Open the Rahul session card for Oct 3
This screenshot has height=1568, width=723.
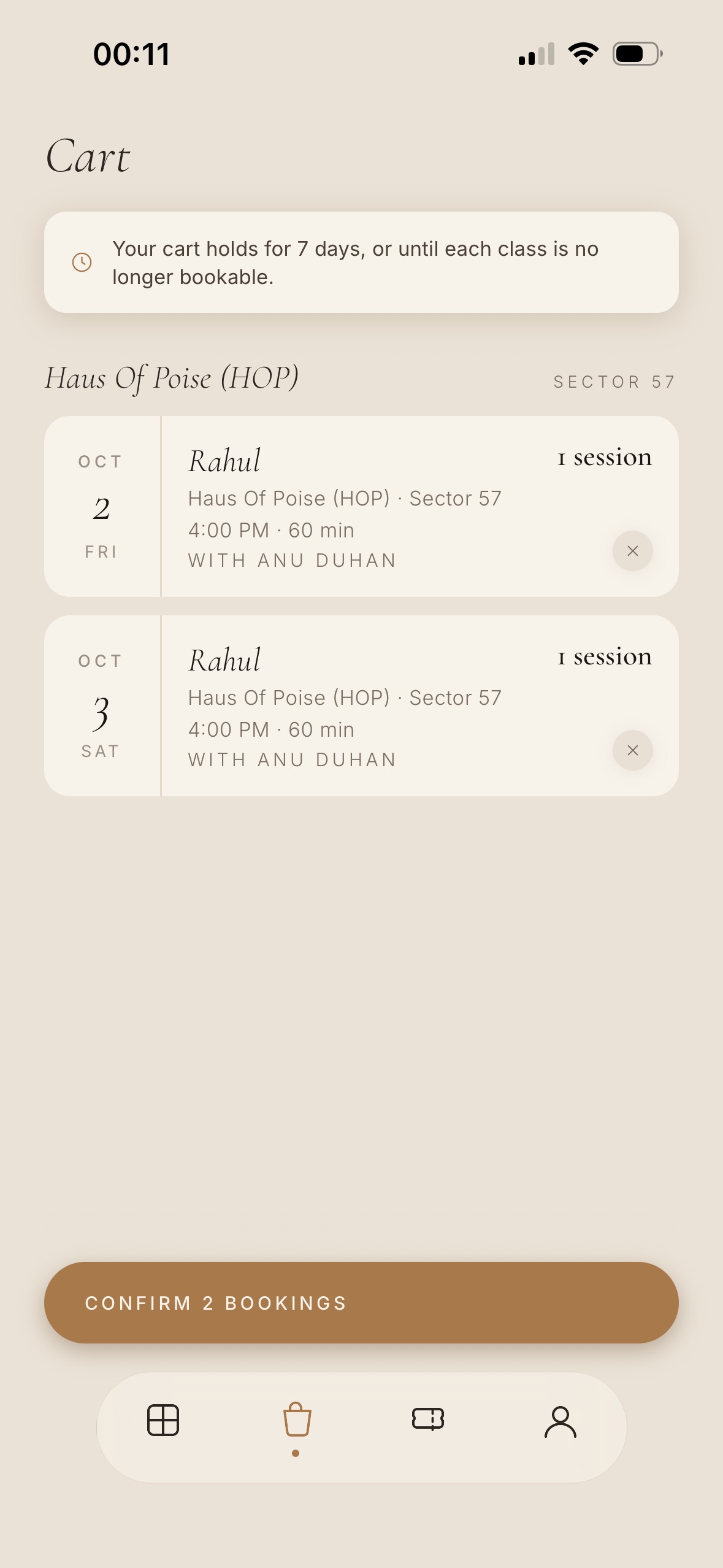tap(361, 705)
